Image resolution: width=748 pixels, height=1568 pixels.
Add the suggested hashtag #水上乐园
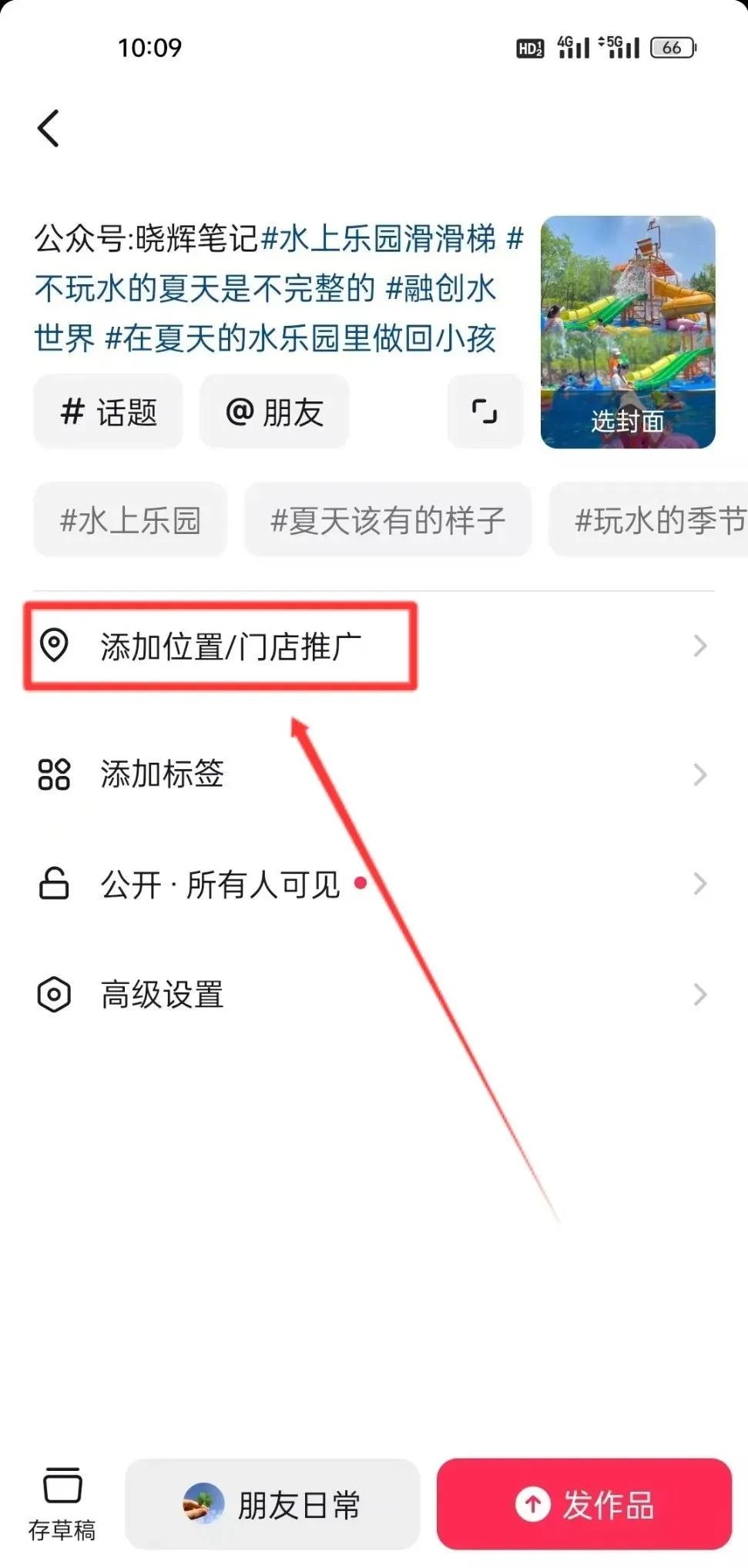[x=130, y=520]
